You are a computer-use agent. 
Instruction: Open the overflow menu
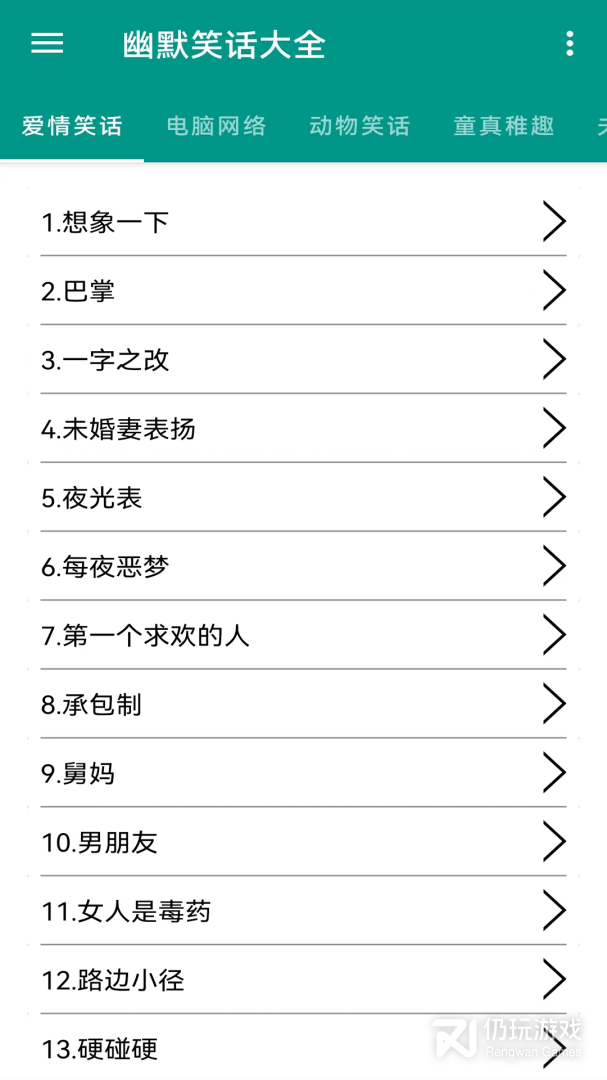coord(569,44)
